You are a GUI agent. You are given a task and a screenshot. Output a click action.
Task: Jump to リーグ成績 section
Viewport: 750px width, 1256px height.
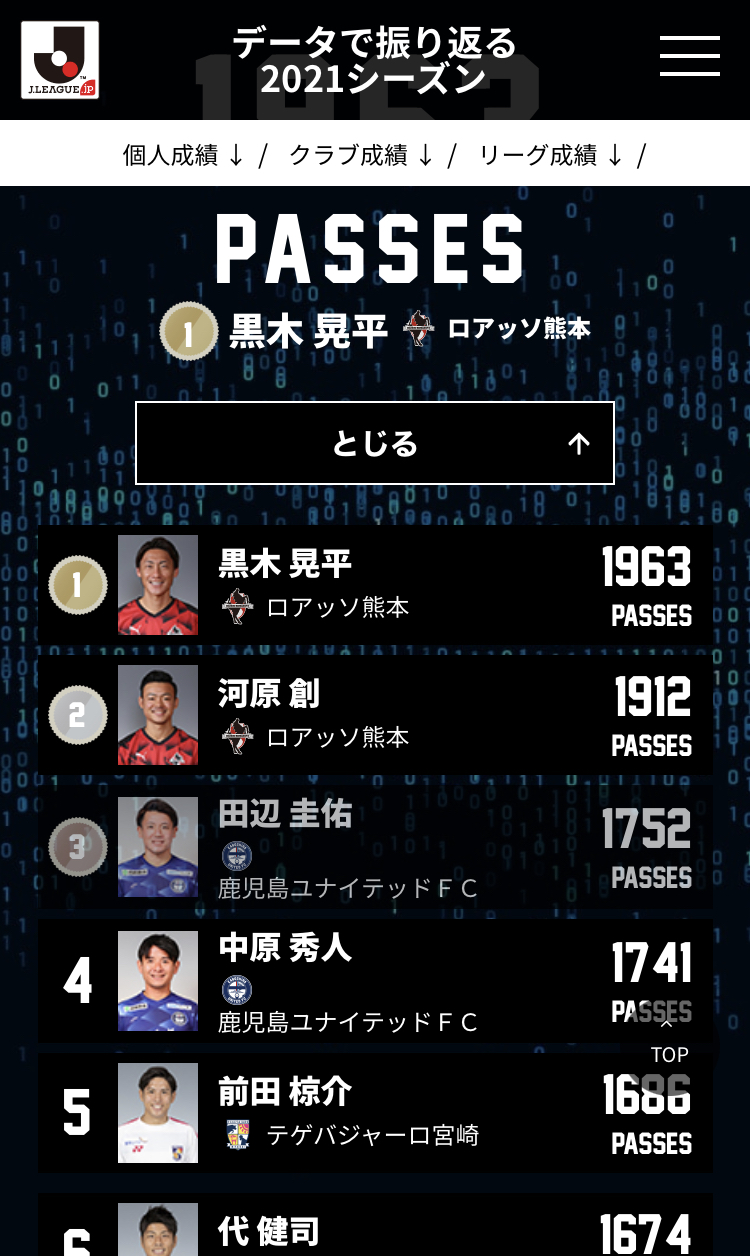pos(550,155)
